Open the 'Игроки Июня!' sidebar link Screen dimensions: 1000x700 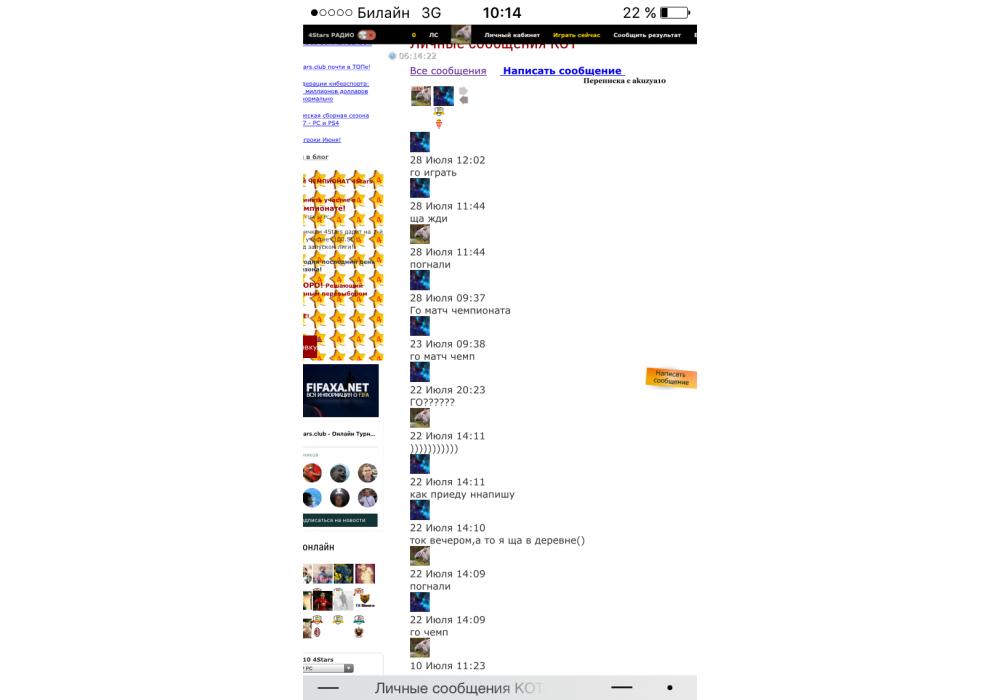click(322, 140)
